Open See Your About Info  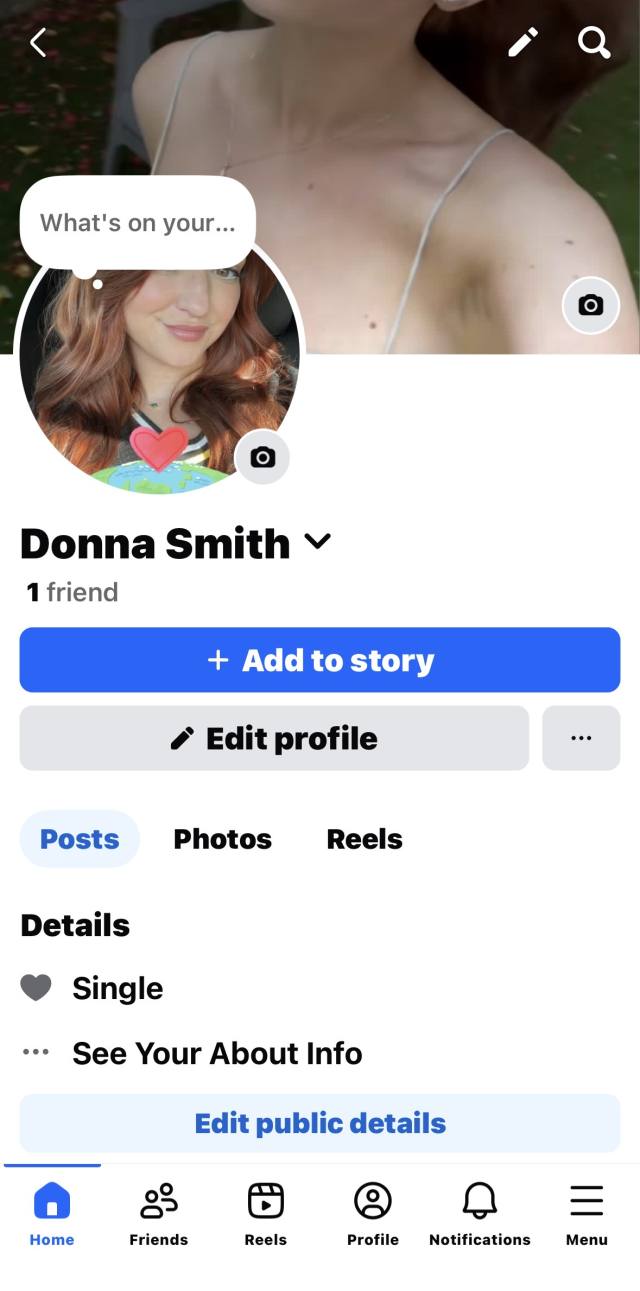tap(216, 1053)
